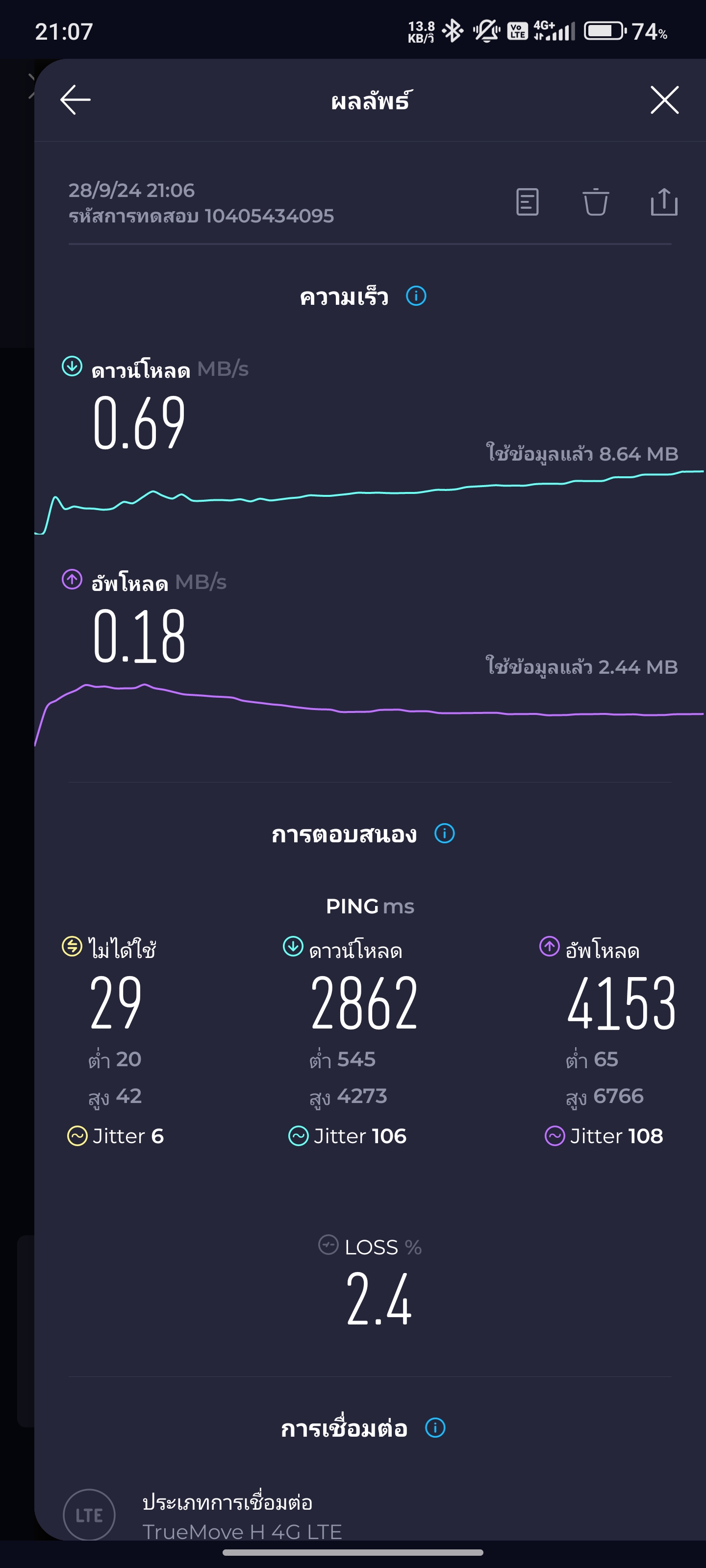Go back using the arrow icon

click(x=76, y=100)
